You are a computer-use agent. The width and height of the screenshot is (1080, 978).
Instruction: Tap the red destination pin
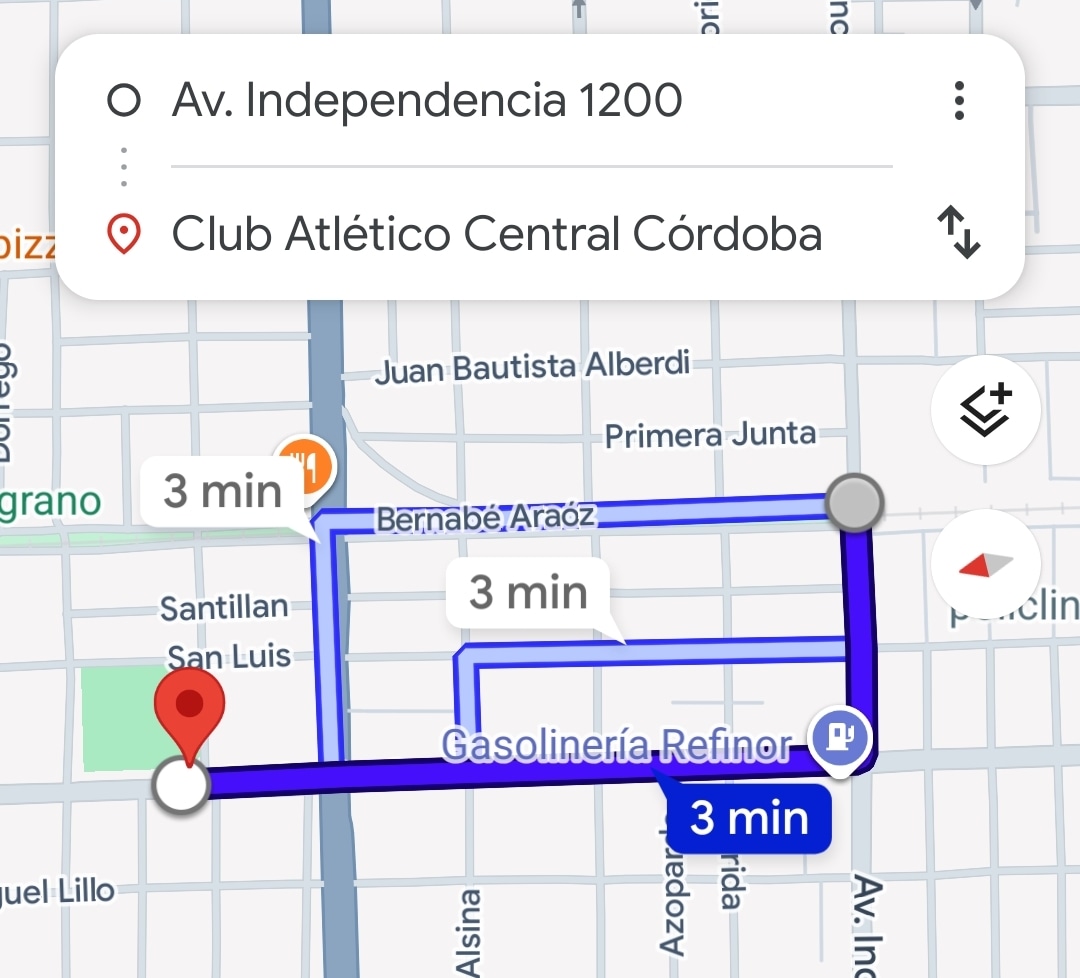pos(189,708)
